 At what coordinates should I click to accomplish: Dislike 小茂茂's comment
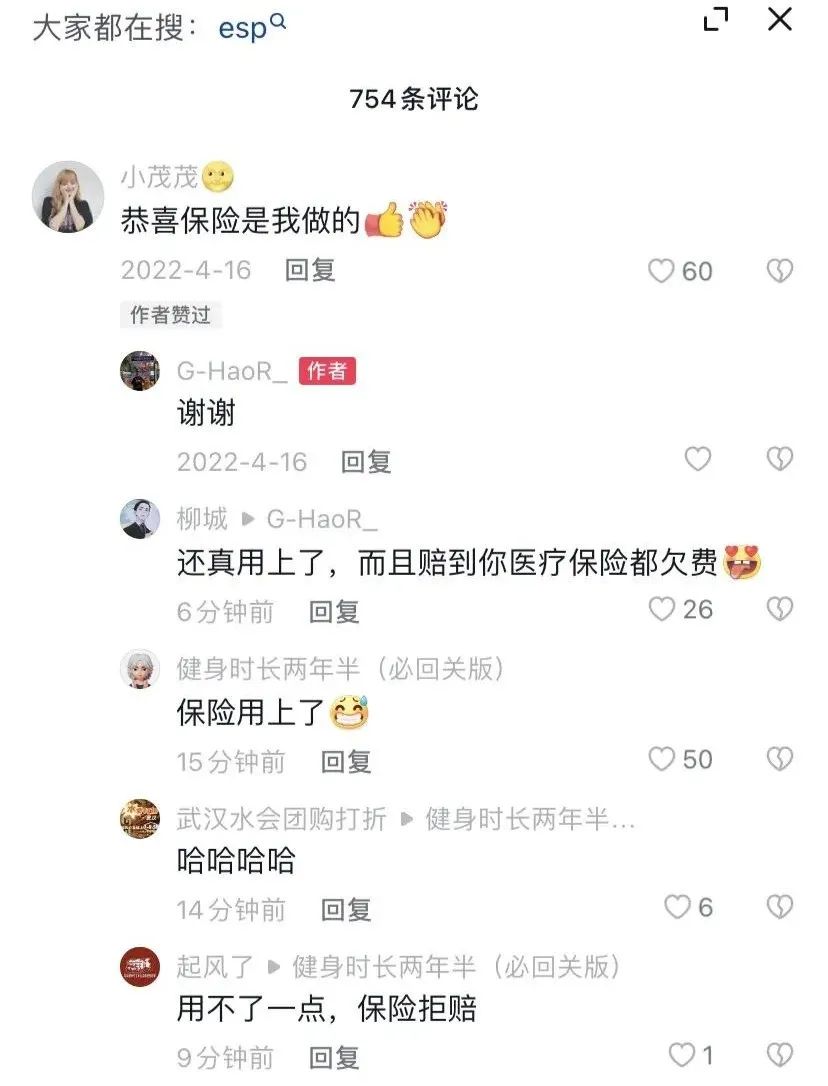[779, 271]
